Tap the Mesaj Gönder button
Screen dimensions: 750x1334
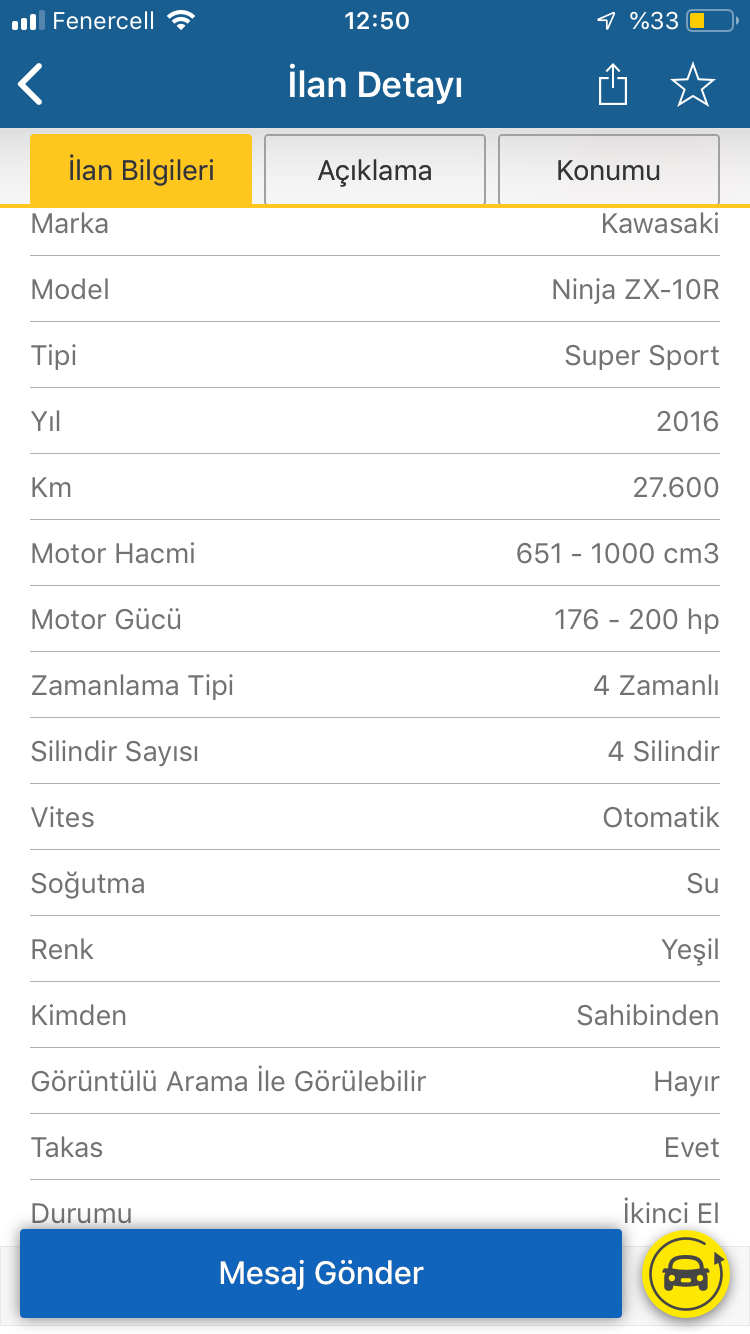[321, 1273]
